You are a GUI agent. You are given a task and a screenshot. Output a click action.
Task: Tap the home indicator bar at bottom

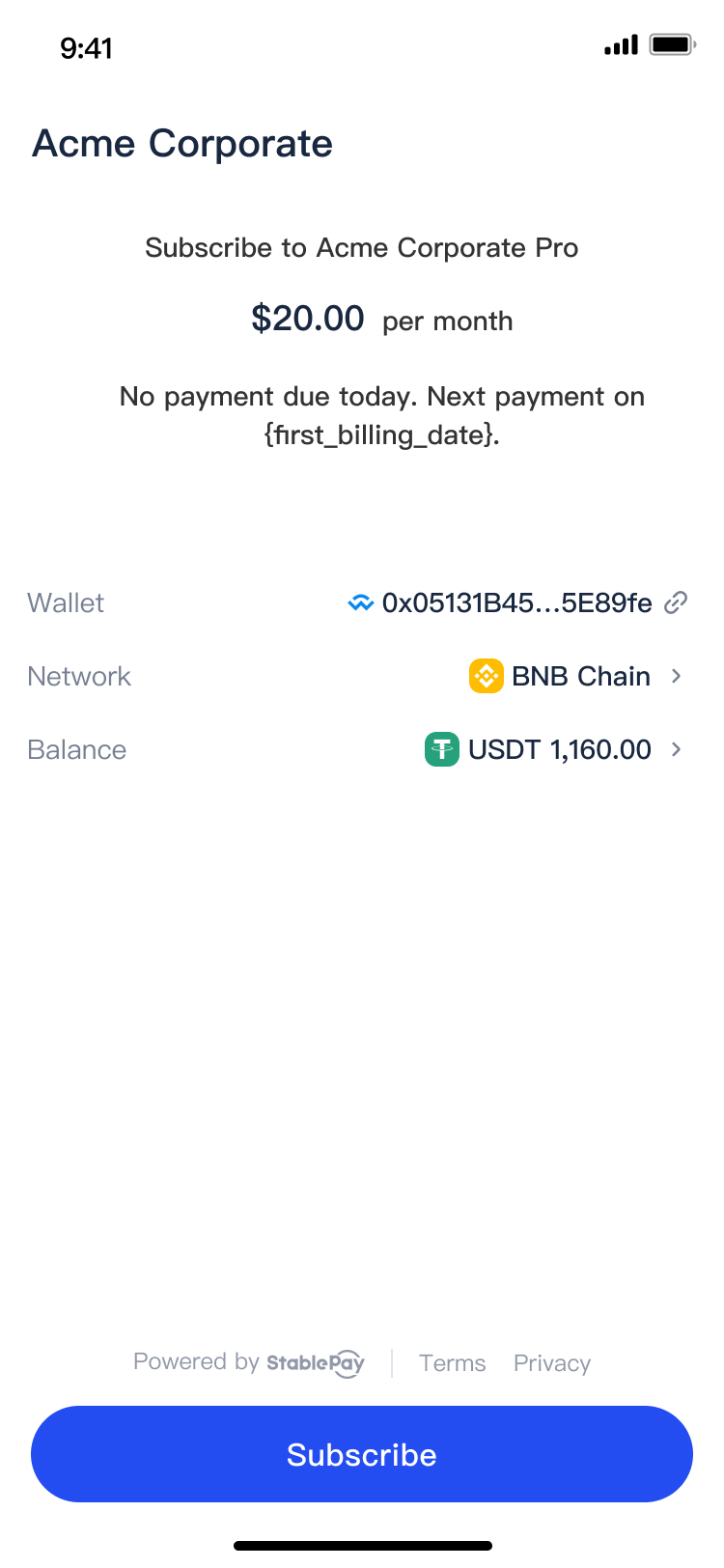coord(362,1547)
